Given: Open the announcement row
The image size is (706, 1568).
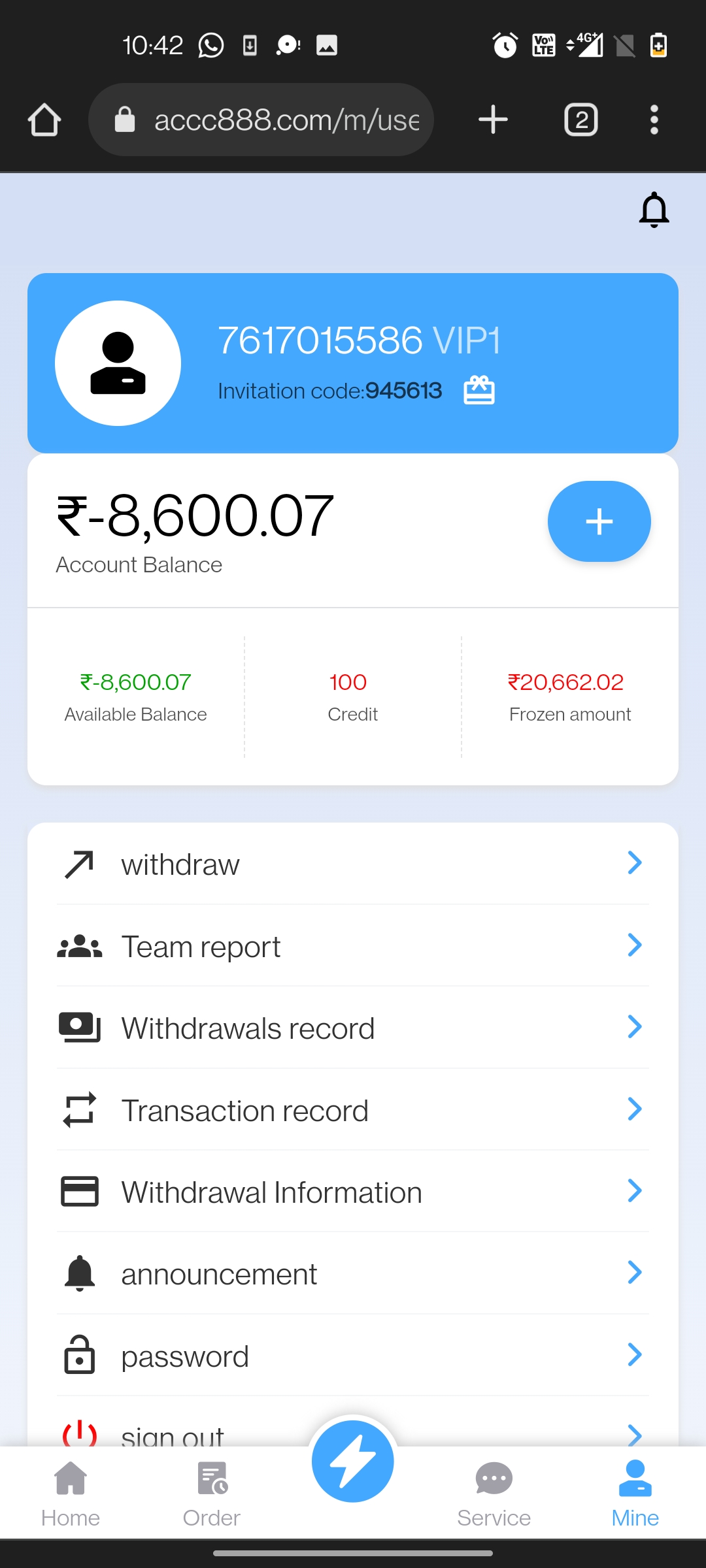Looking at the screenshot, I should 353,1273.
